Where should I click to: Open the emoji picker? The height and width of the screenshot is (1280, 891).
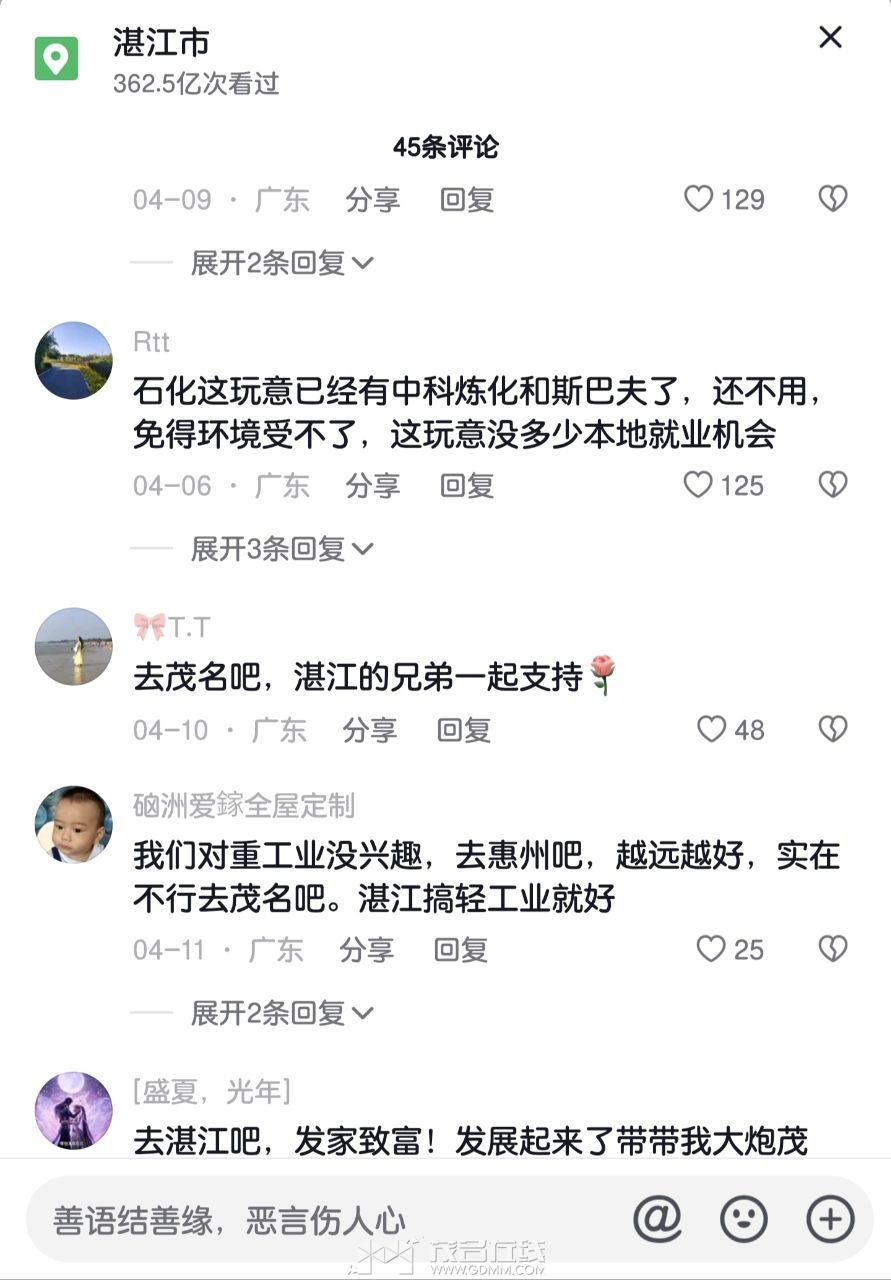click(x=744, y=1219)
